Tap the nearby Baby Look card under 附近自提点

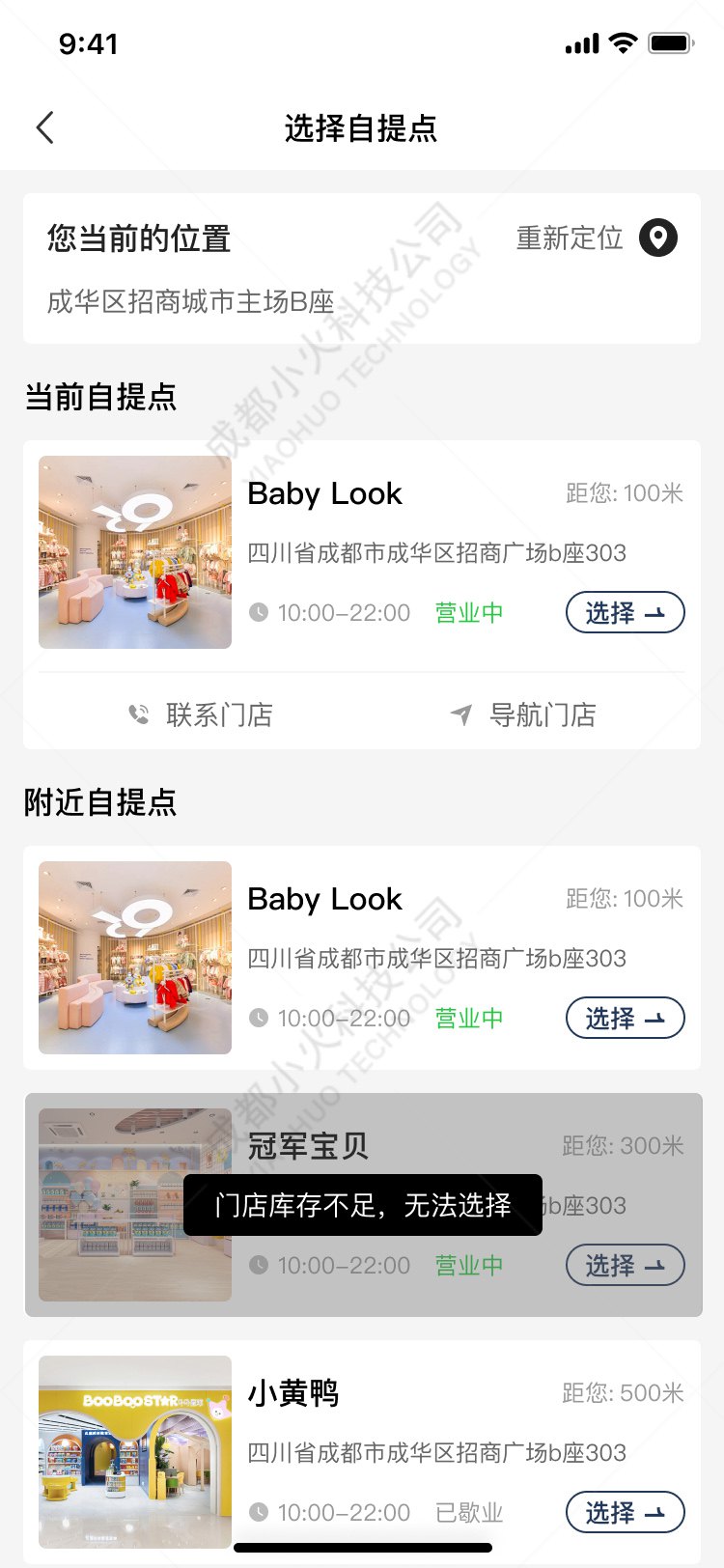coord(362,957)
